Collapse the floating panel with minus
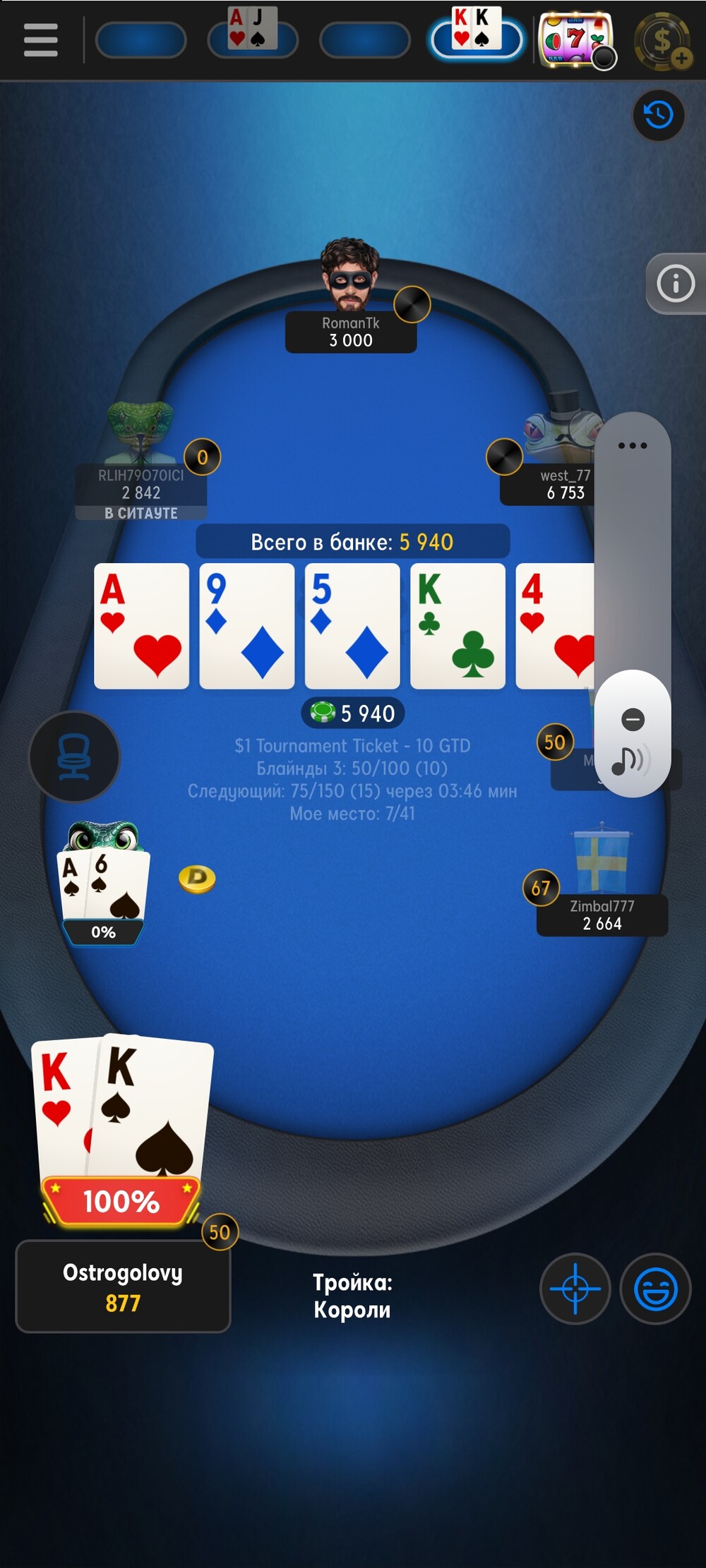 (x=633, y=719)
